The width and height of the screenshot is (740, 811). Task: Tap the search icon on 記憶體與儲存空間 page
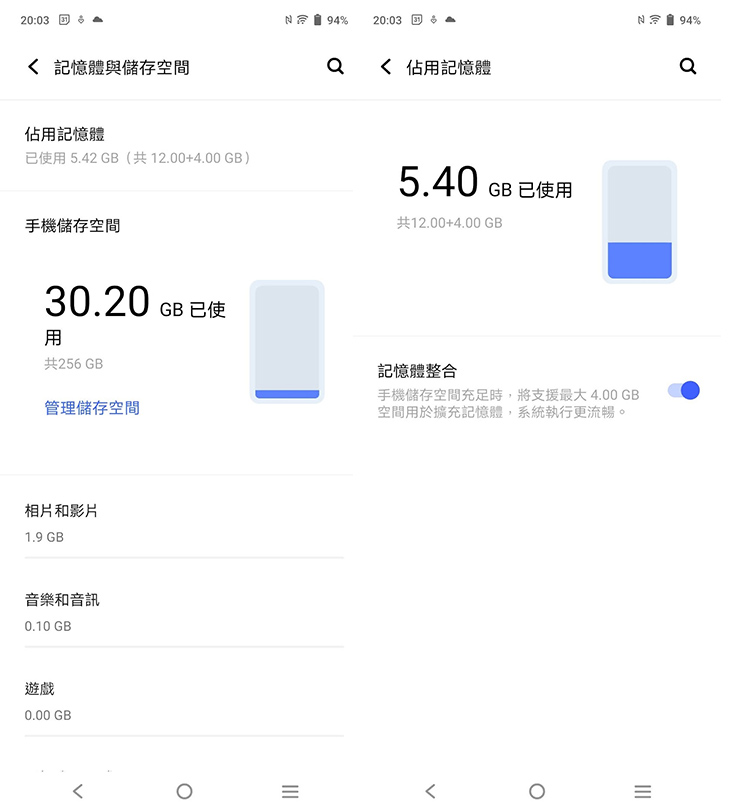coord(335,67)
